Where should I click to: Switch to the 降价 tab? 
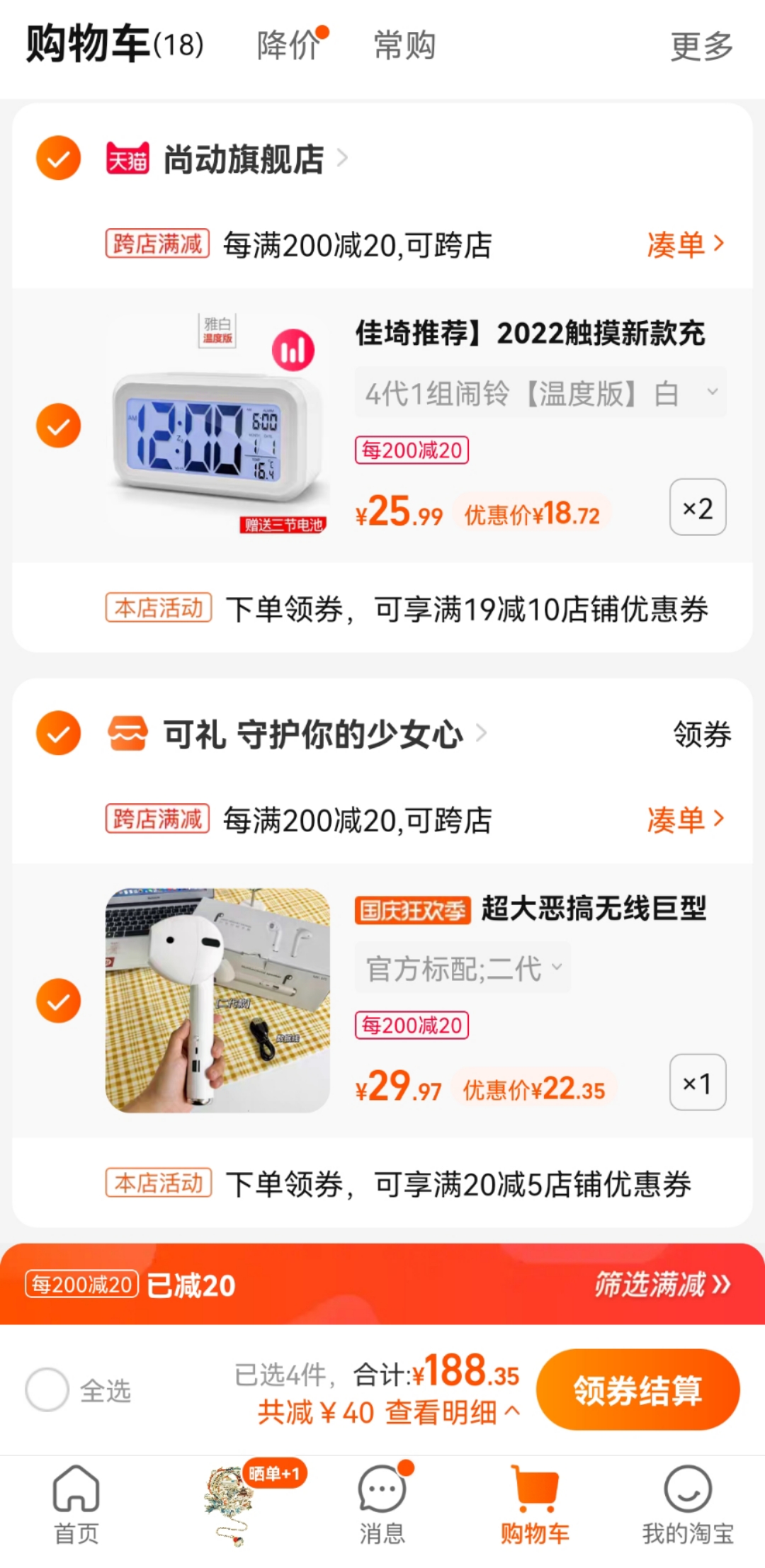point(289,46)
